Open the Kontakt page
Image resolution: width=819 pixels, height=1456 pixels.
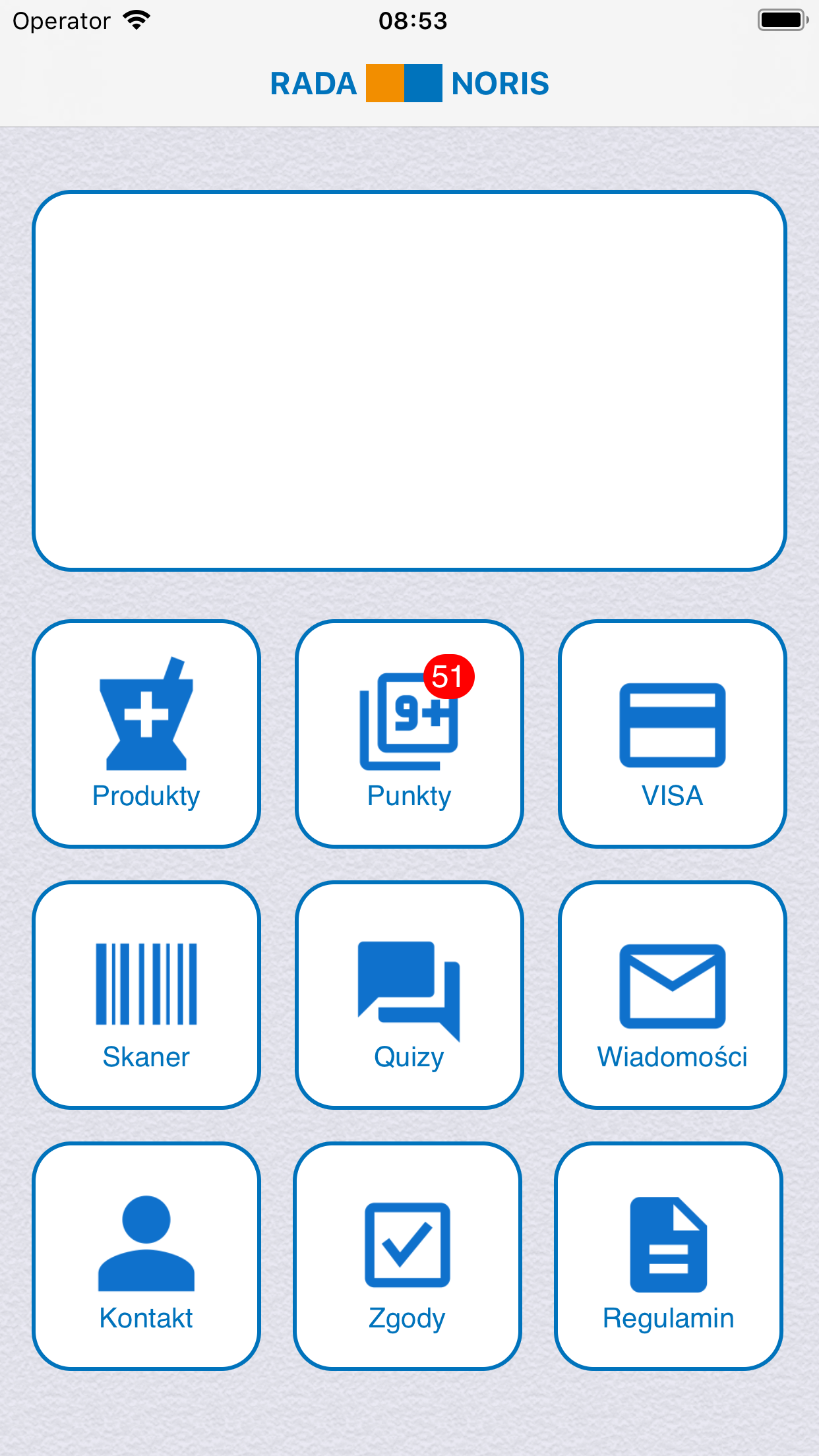[x=146, y=1256]
